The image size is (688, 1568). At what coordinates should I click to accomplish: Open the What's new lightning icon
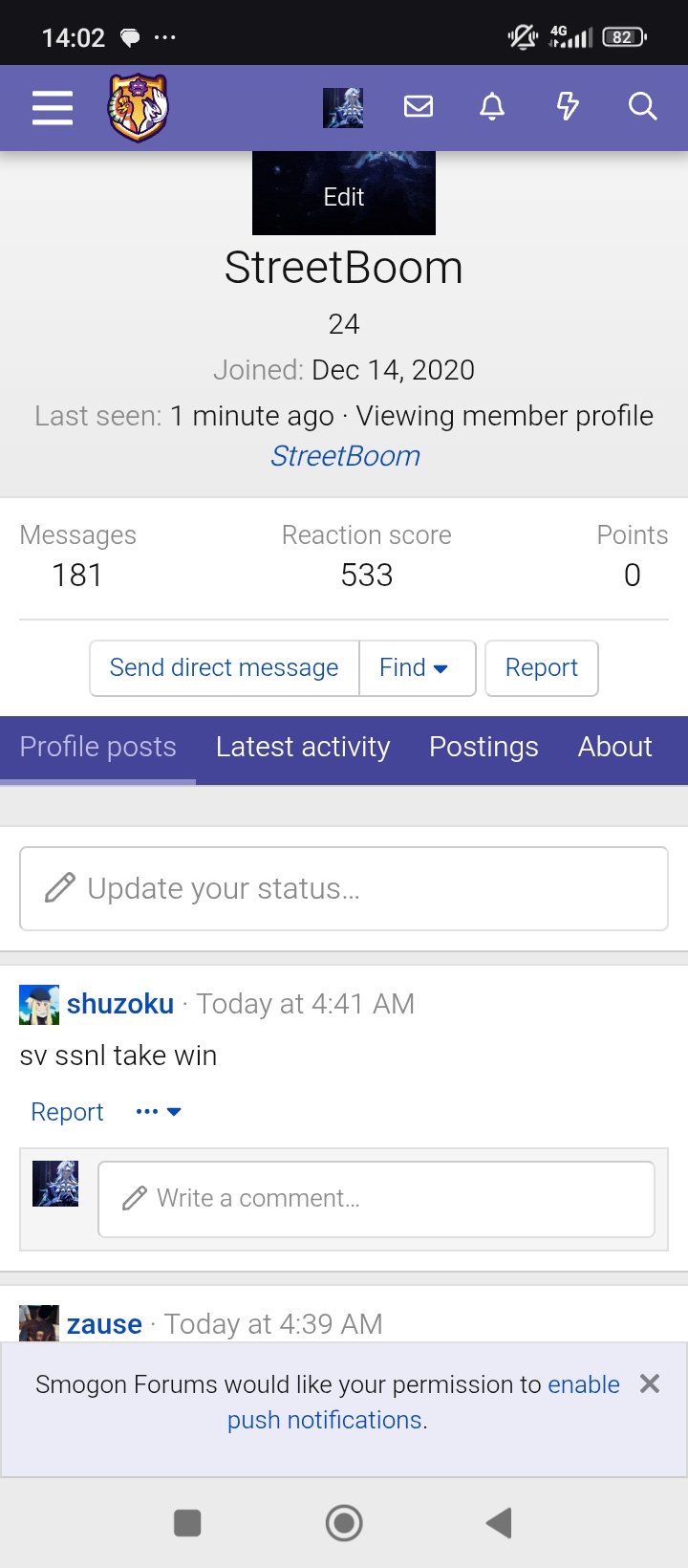pos(568,107)
